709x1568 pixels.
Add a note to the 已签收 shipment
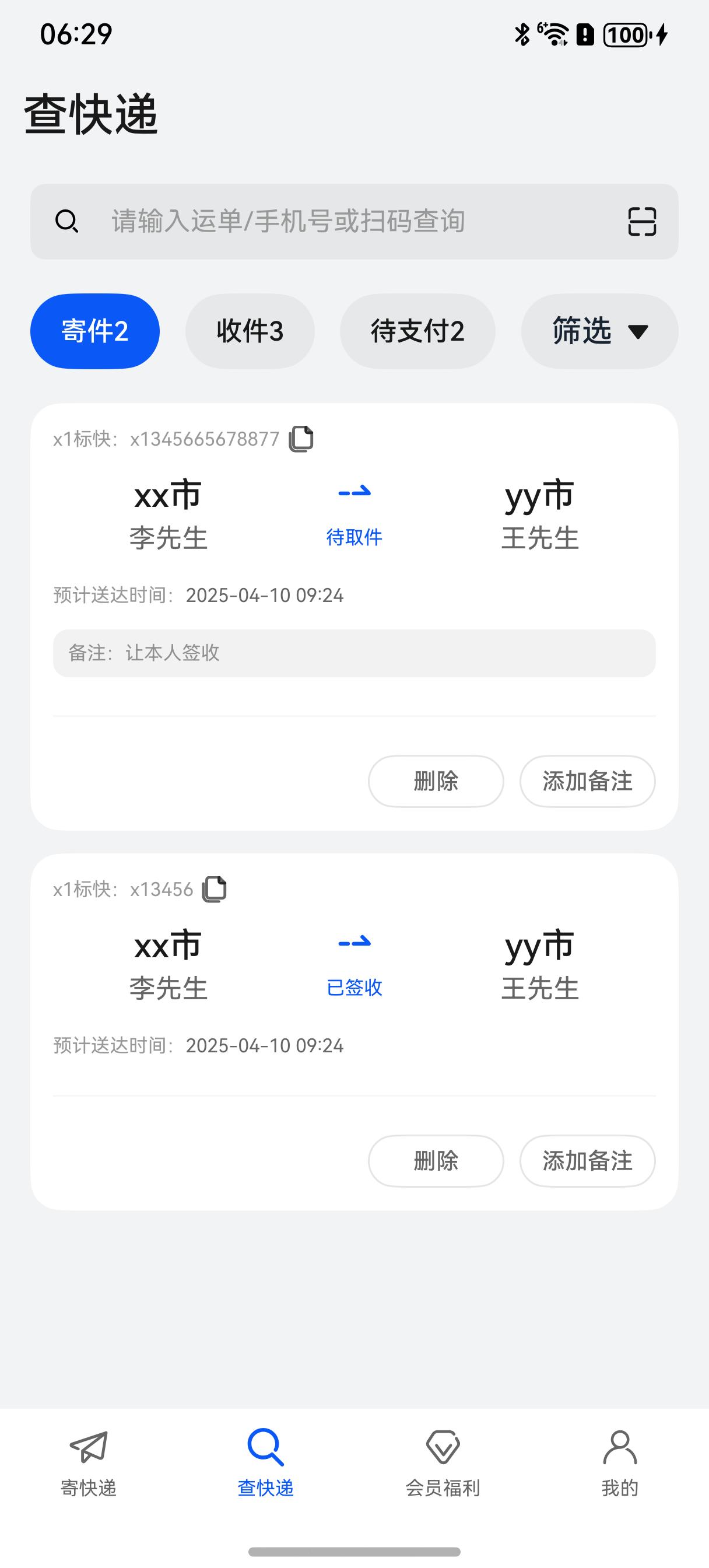tap(587, 1161)
